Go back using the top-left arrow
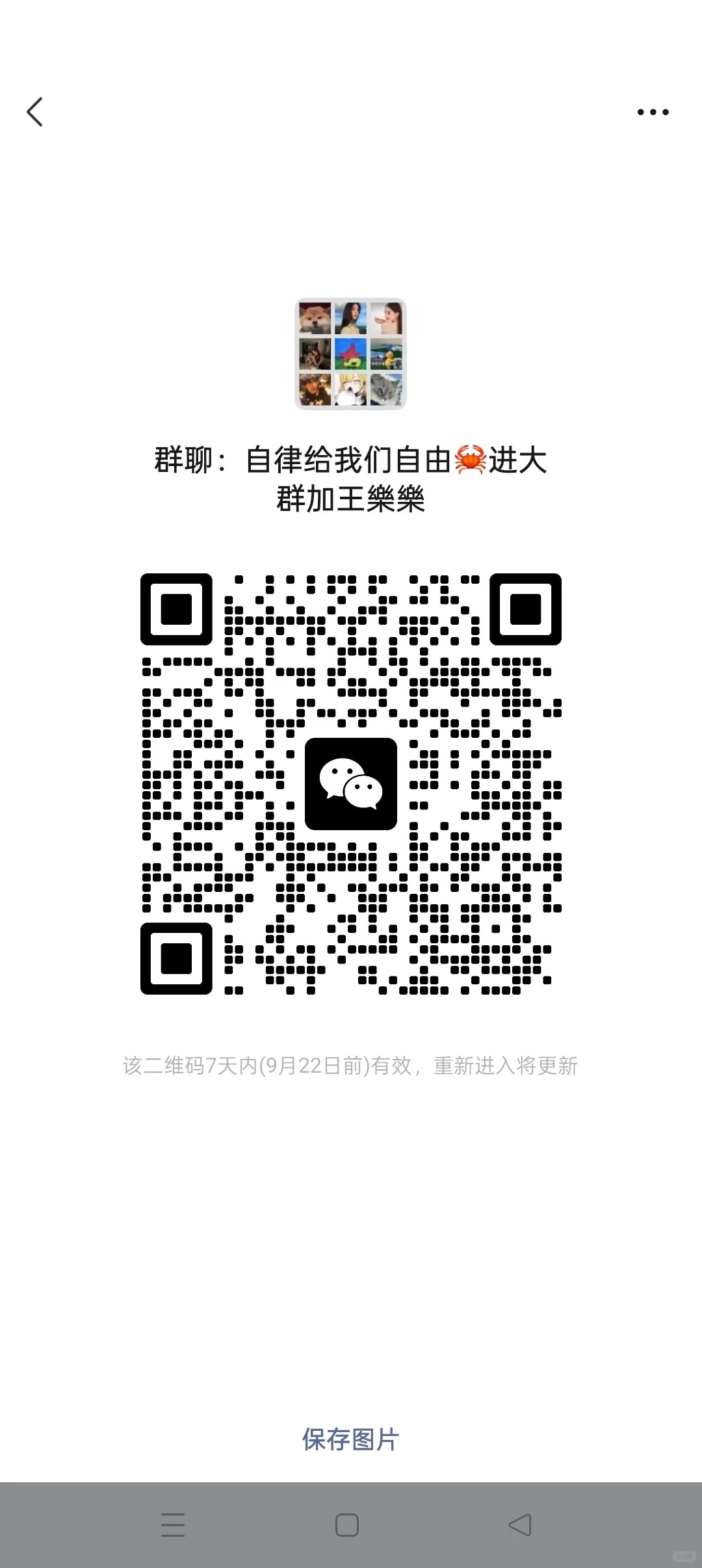Screen dimensions: 702x1568 (x=35, y=112)
